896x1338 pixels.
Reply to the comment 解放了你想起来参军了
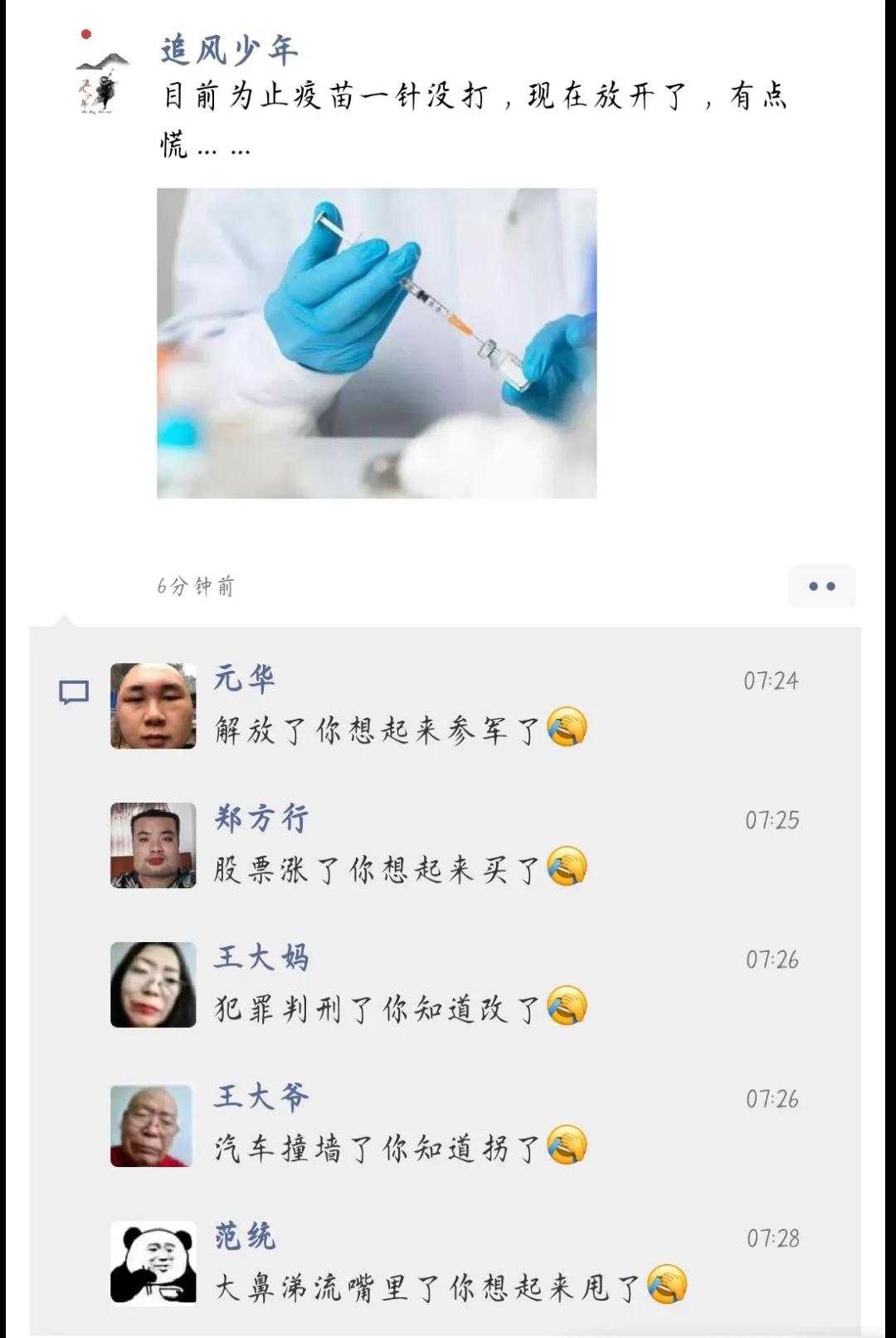[377, 731]
